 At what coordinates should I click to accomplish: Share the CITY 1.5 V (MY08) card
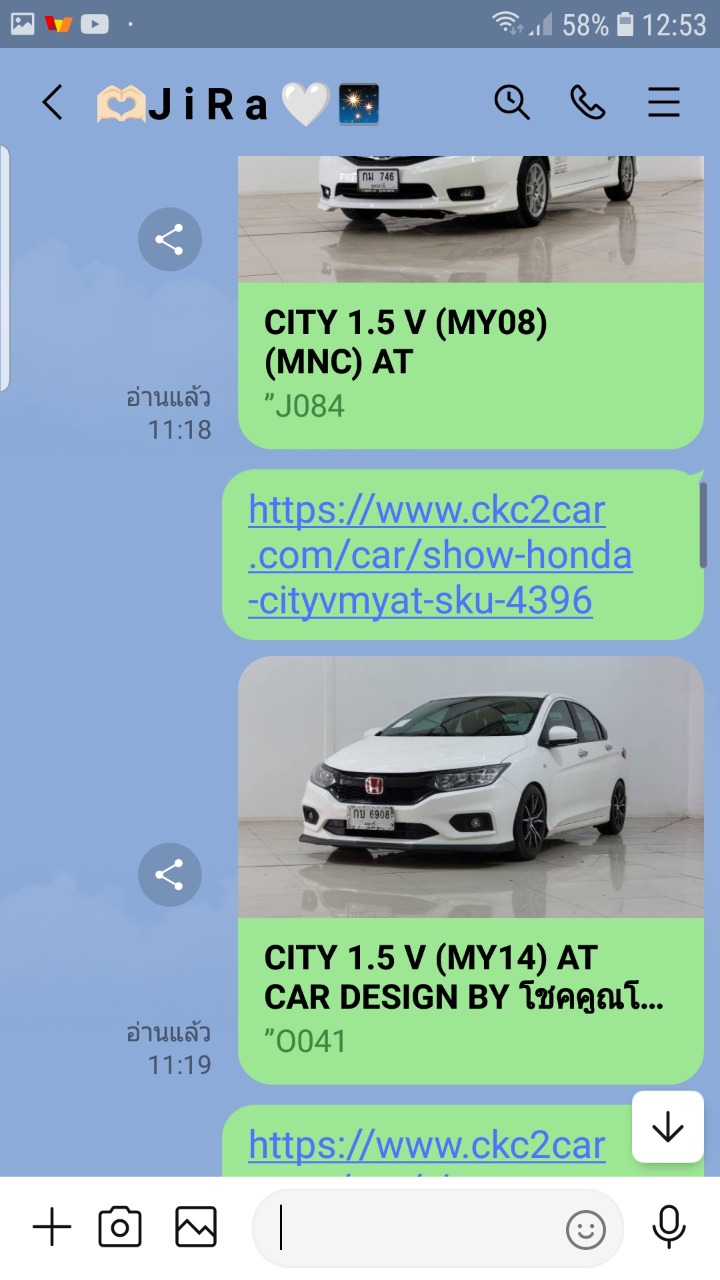click(169, 240)
